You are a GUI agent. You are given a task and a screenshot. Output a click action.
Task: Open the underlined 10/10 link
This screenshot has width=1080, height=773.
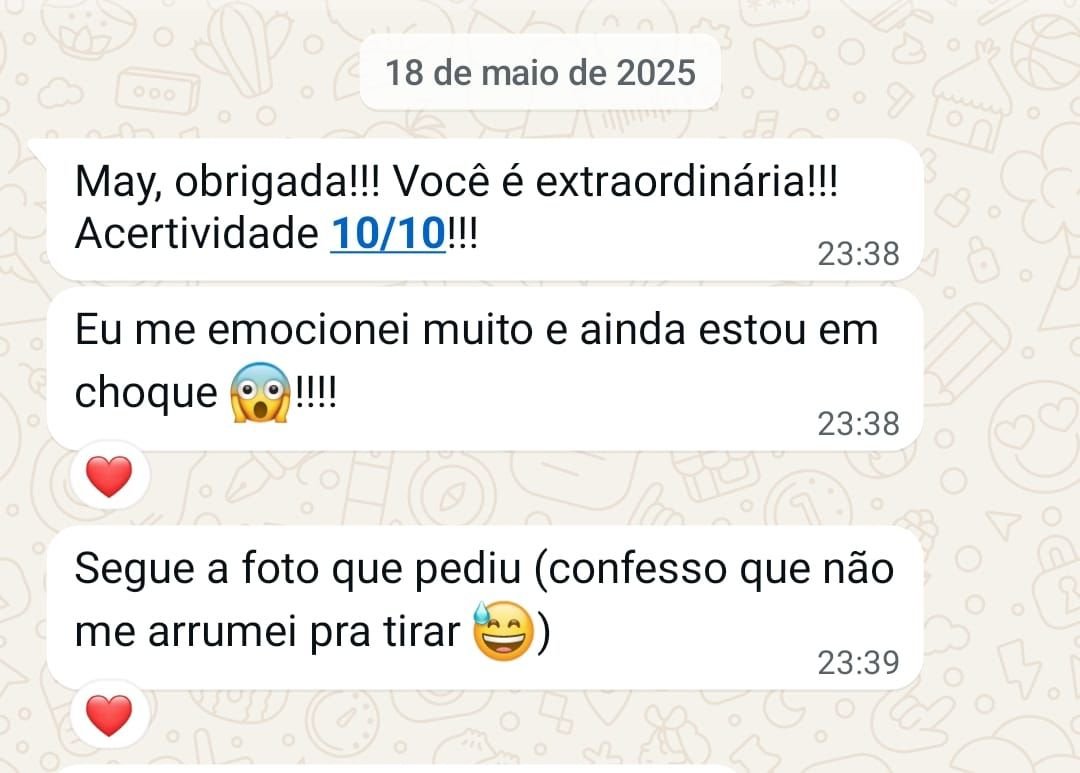click(387, 234)
